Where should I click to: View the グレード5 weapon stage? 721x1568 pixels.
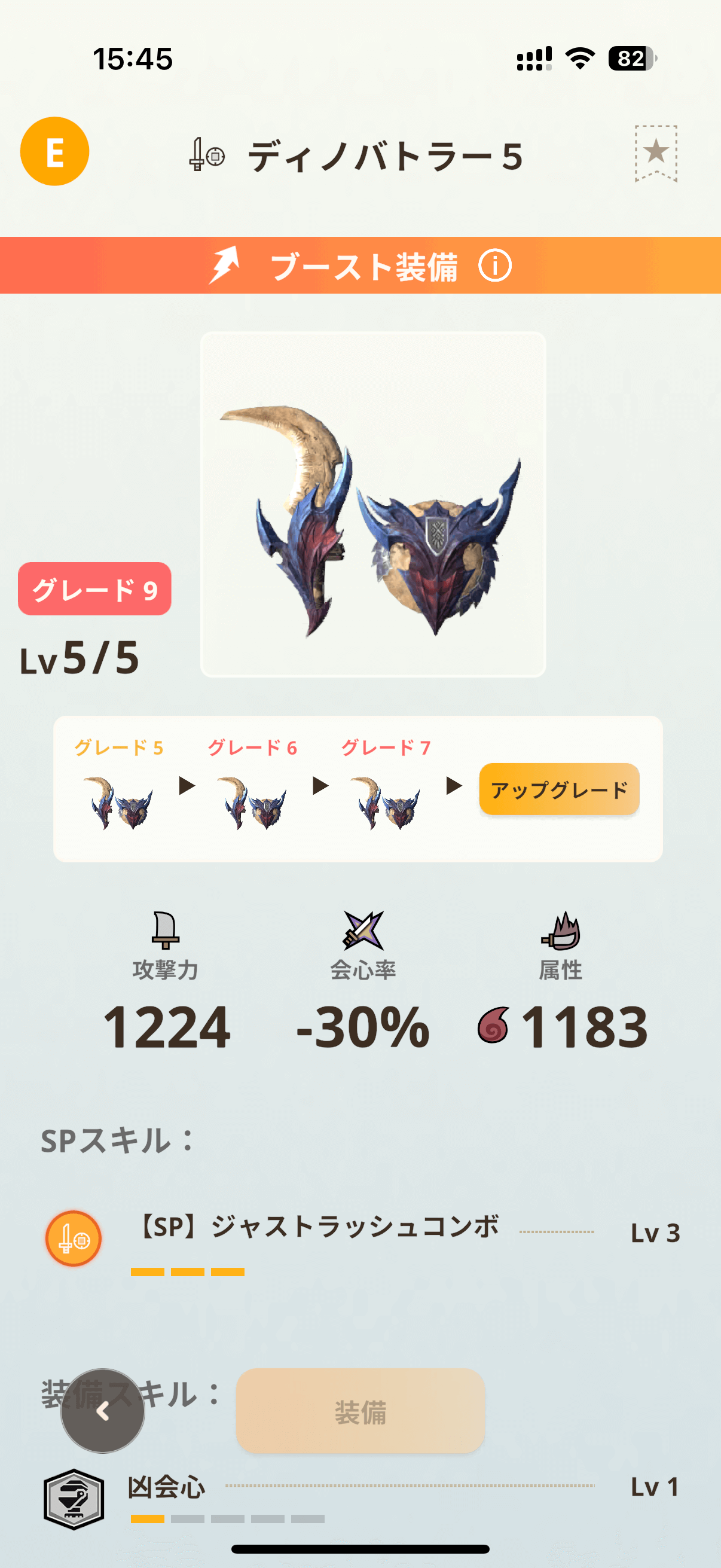coord(118,803)
